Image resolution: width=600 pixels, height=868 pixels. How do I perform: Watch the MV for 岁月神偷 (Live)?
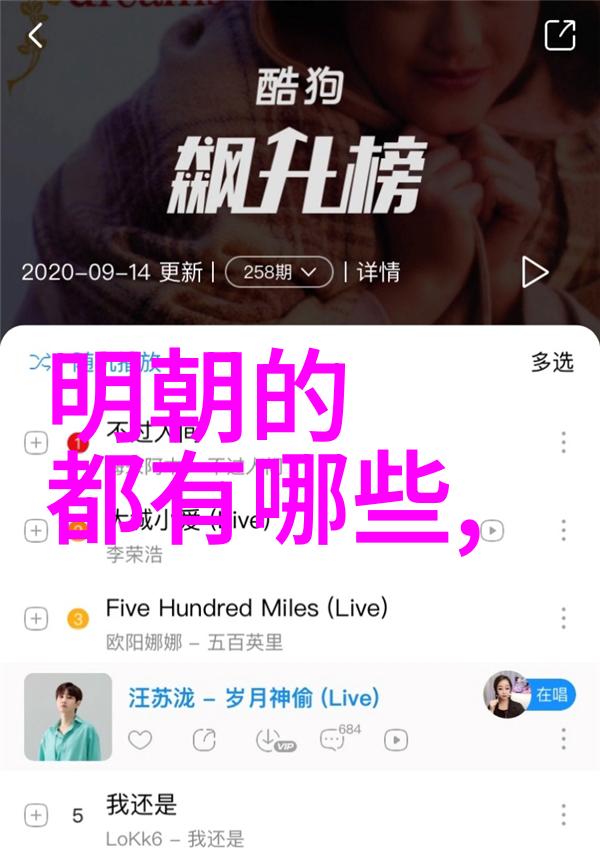coord(396,740)
